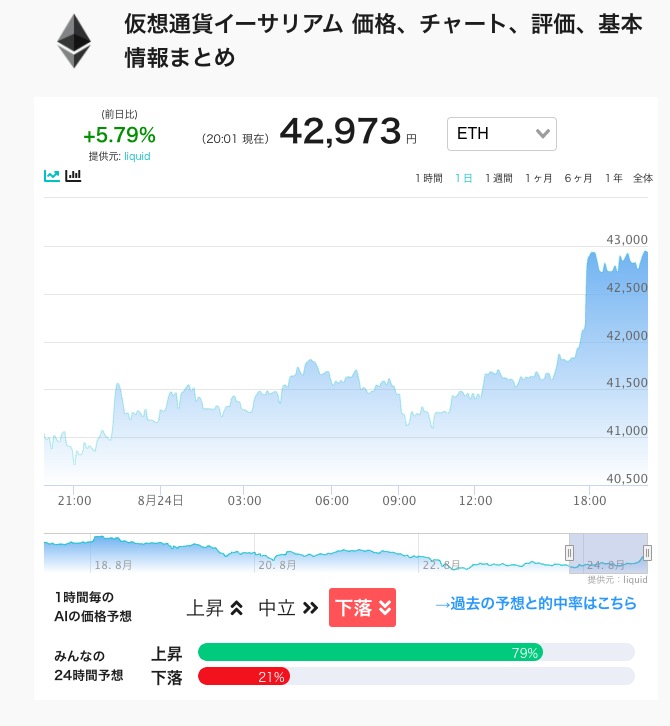Select the 1時間 time range
Image resolution: width=670 pixels, height=726 pixels.
(429, 178)
